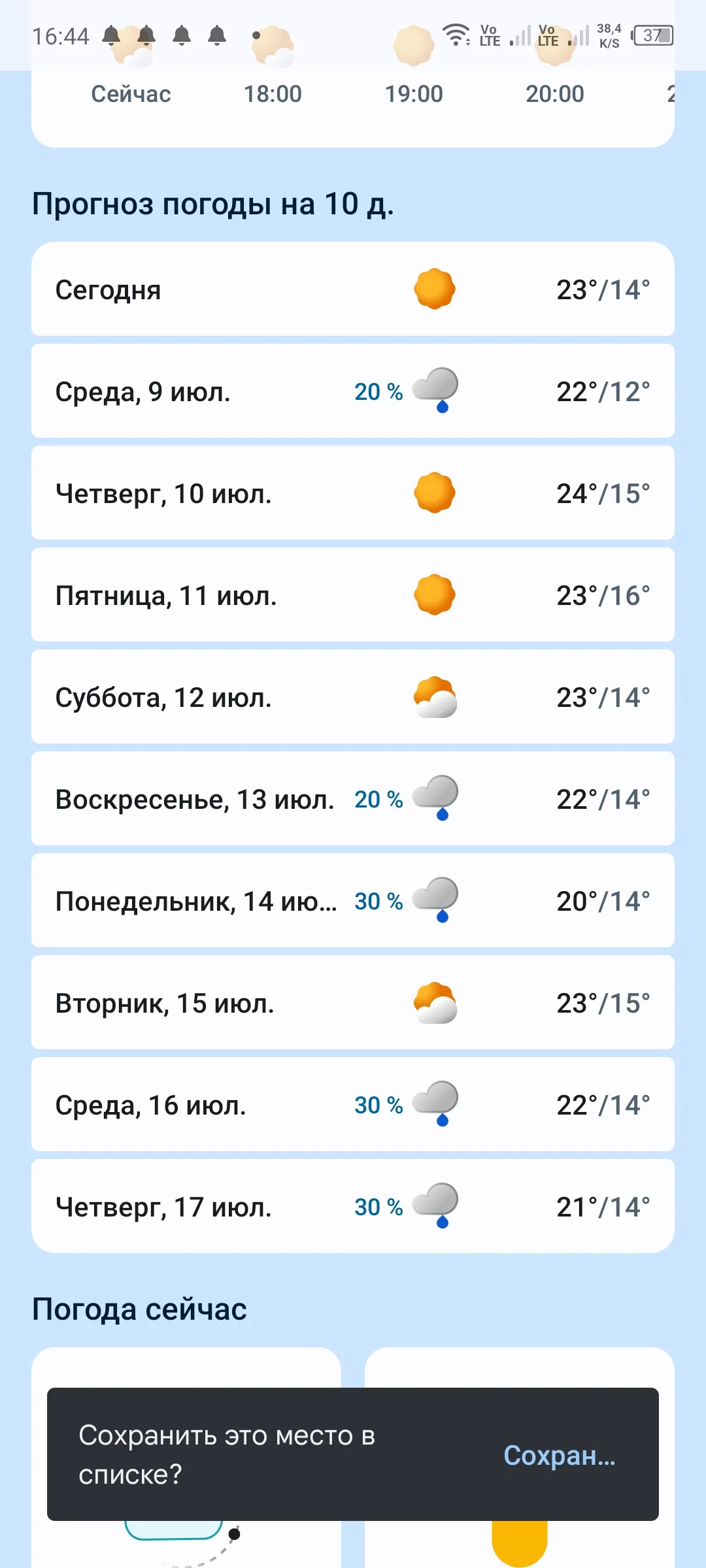This screenshot has height=1568, width=706.
Task: Switch to the 18:00 hourly forecast
Action: (x=274, y=93)
